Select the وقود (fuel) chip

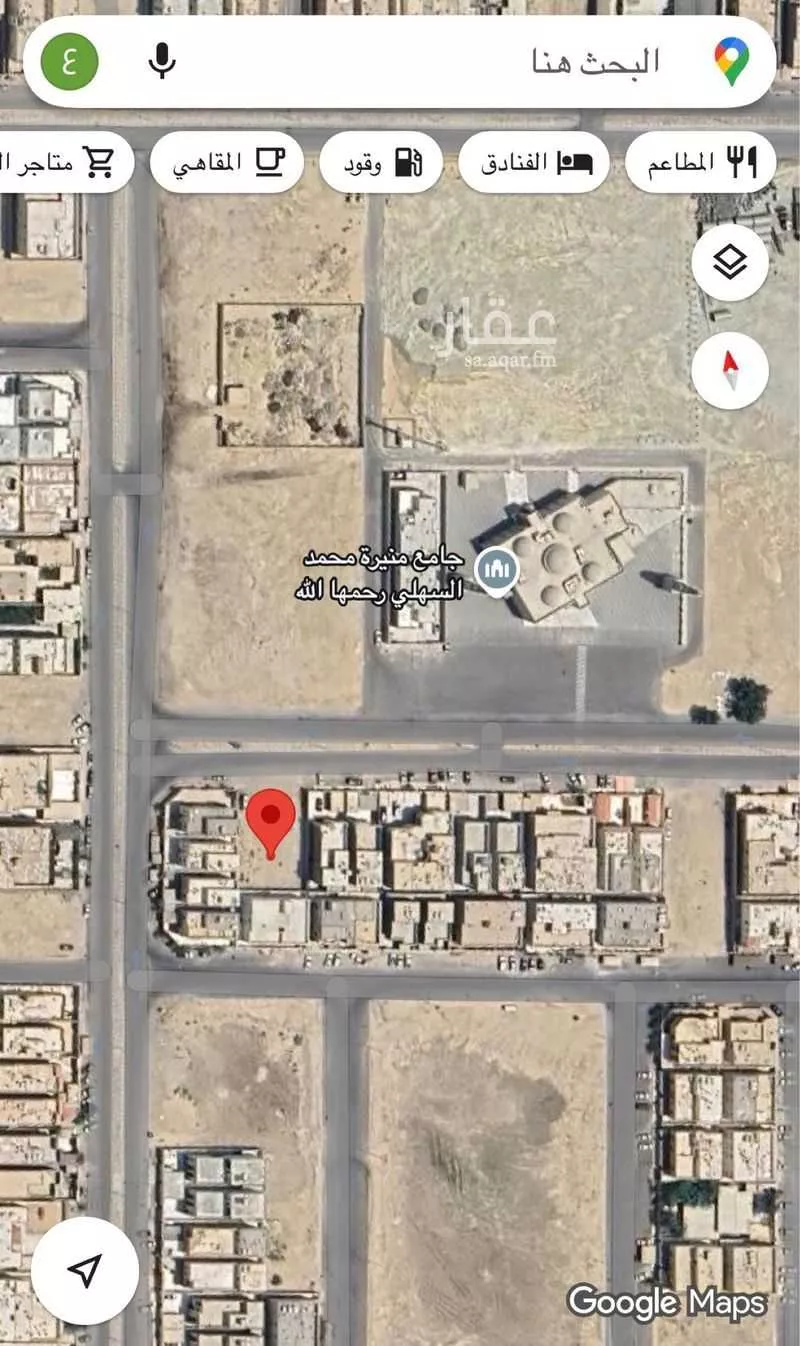click(381, 163)
